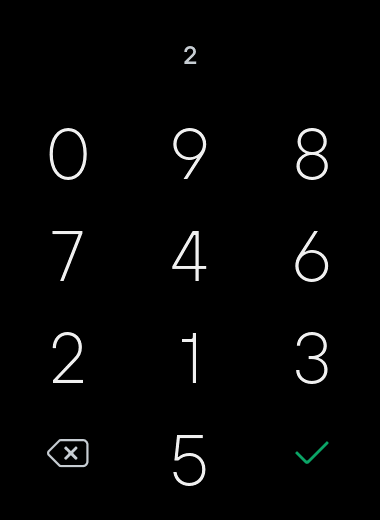
Task: Input the number 6
Action: pos(312,256)
